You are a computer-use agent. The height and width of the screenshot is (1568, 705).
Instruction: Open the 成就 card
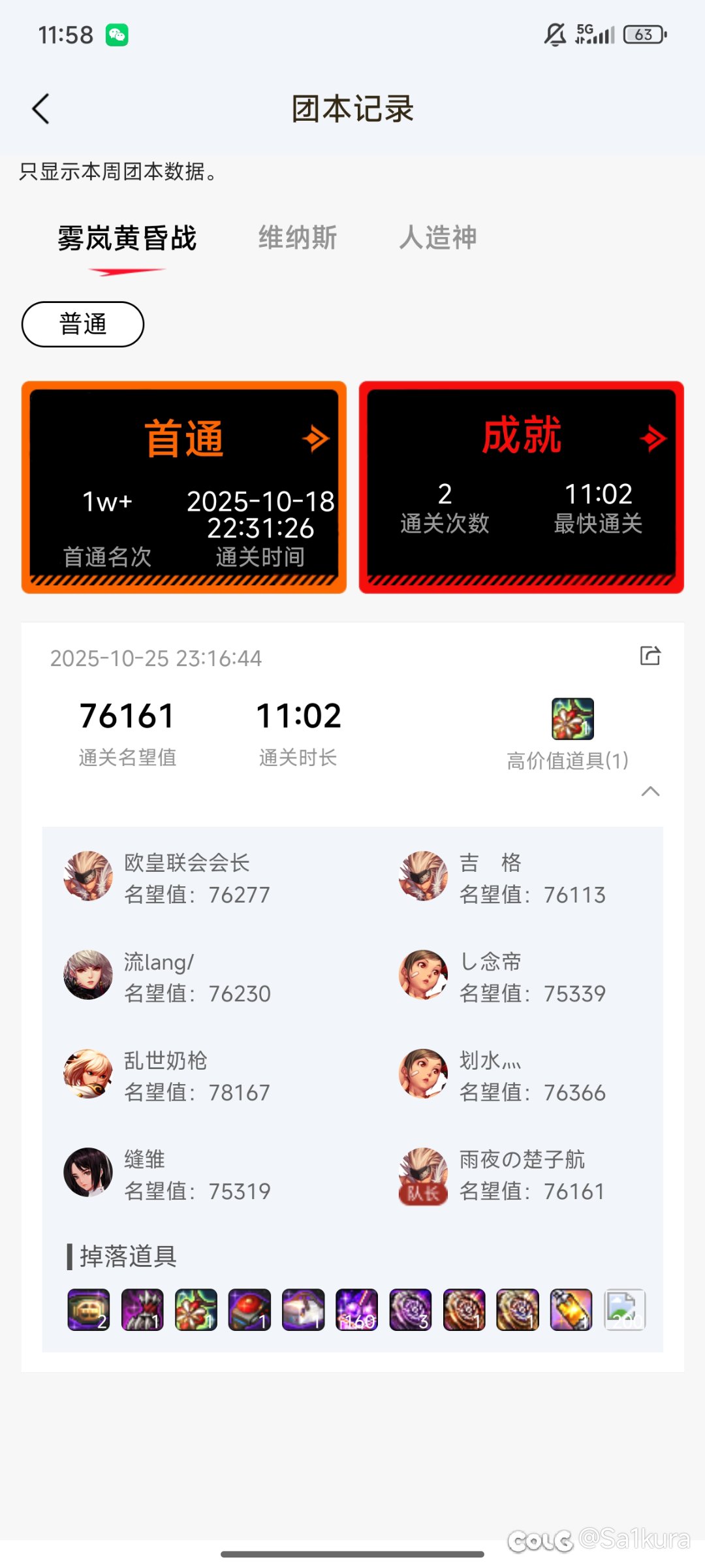click(521, 487)
